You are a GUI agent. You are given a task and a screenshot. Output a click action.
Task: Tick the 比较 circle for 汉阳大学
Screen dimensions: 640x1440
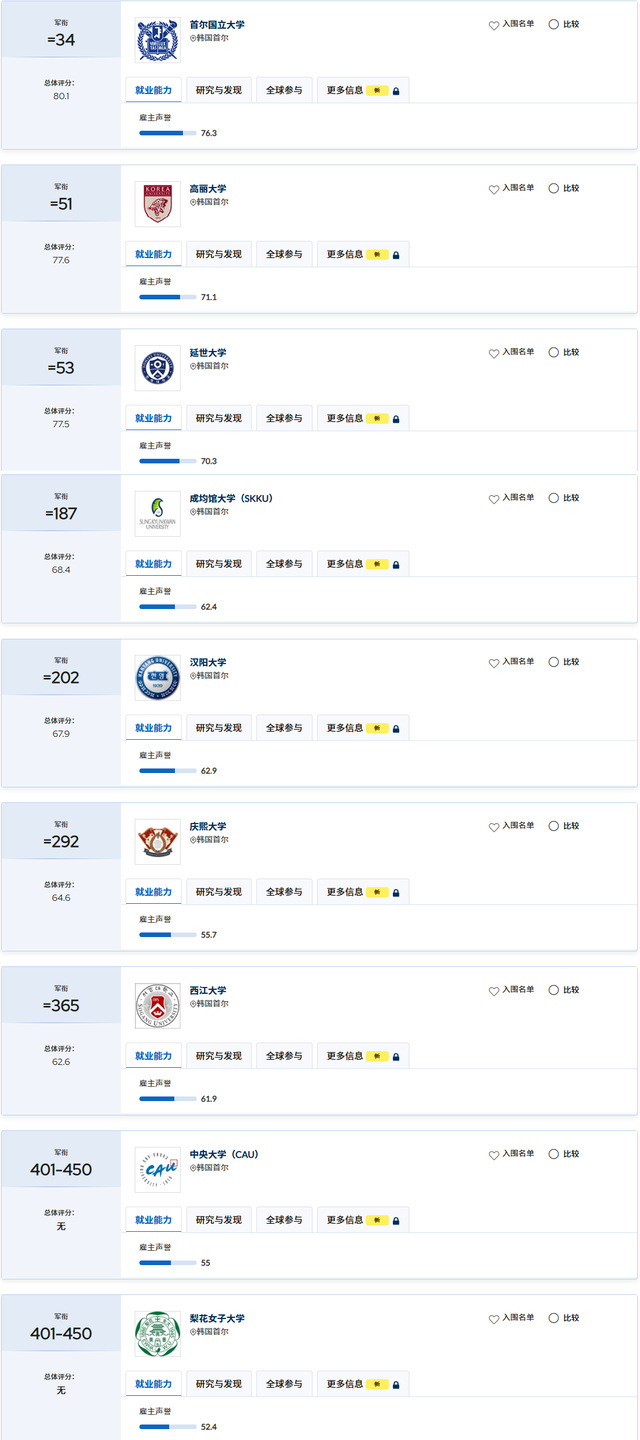click(554, 662)
